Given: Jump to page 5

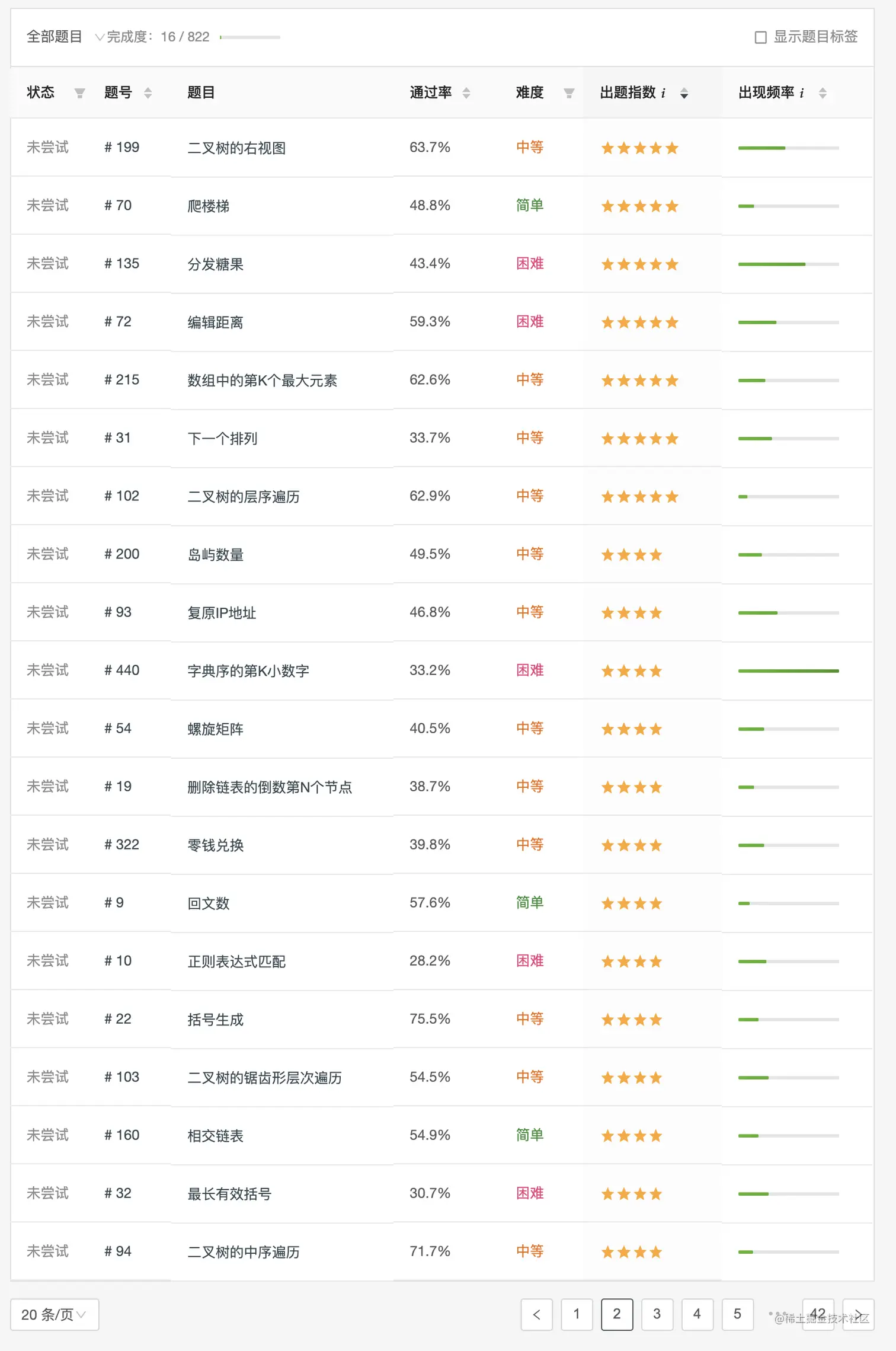Looking at the screenshot, I should pos(737,1314).
